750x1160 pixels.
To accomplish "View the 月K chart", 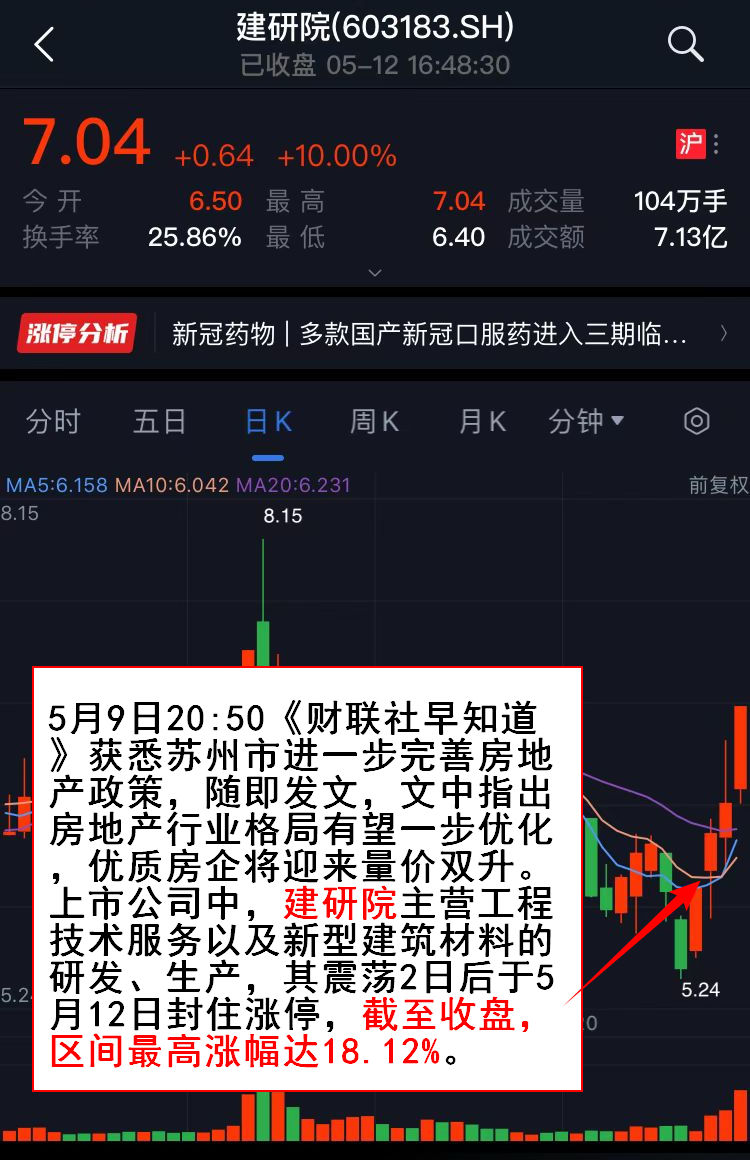I will (x=483, y=422).
